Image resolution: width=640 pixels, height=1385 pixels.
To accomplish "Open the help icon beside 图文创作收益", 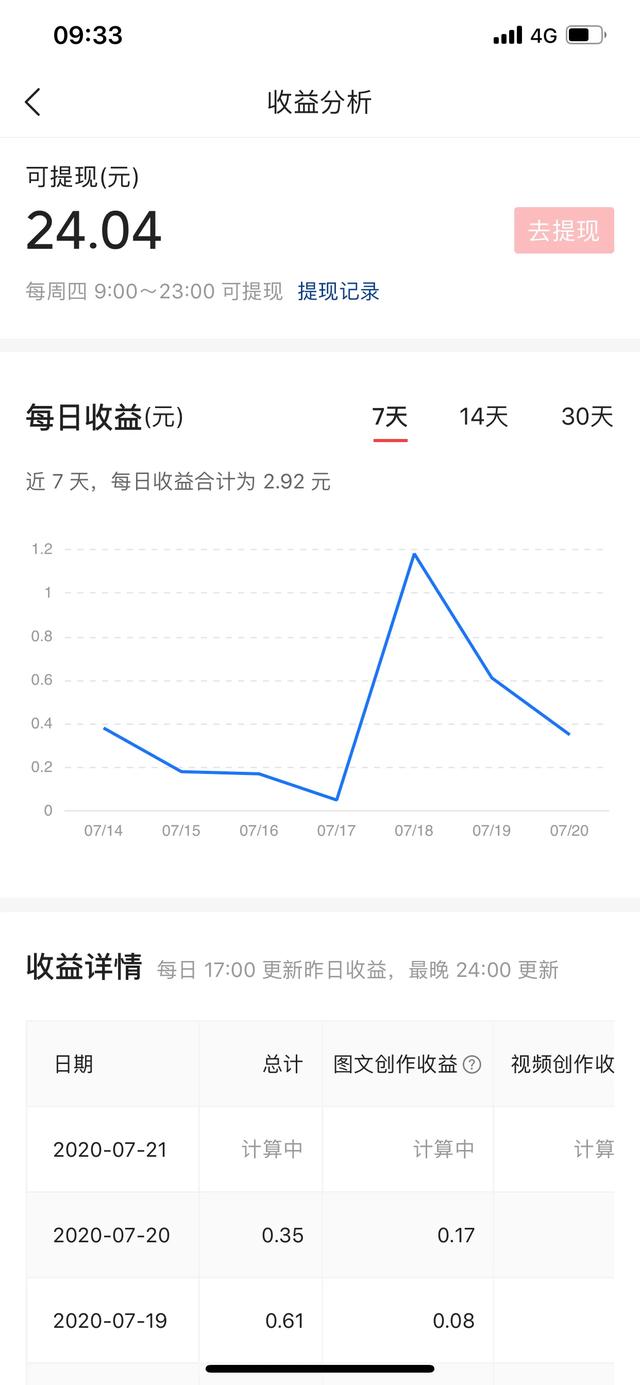I will (472, 1065).
